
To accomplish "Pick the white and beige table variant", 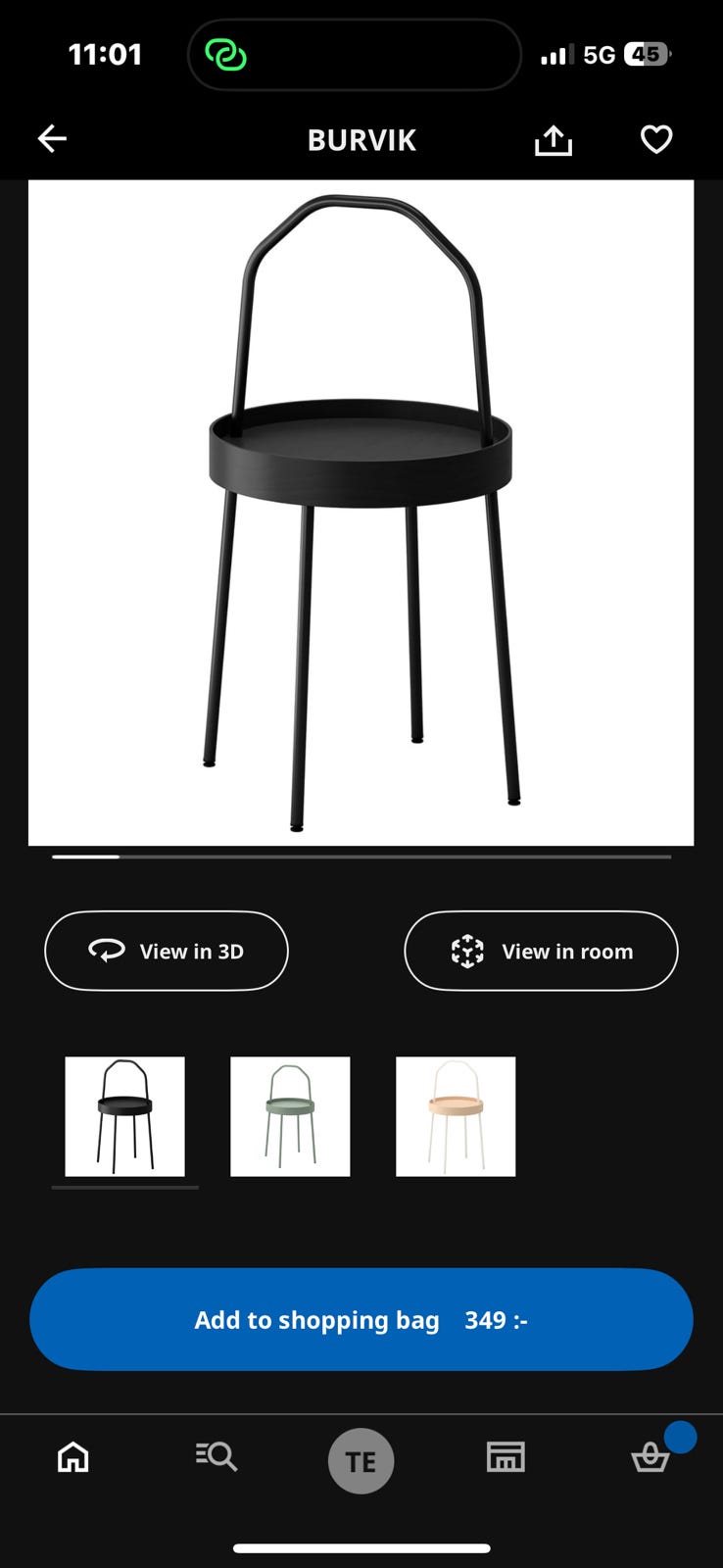I will (456, 1116).
